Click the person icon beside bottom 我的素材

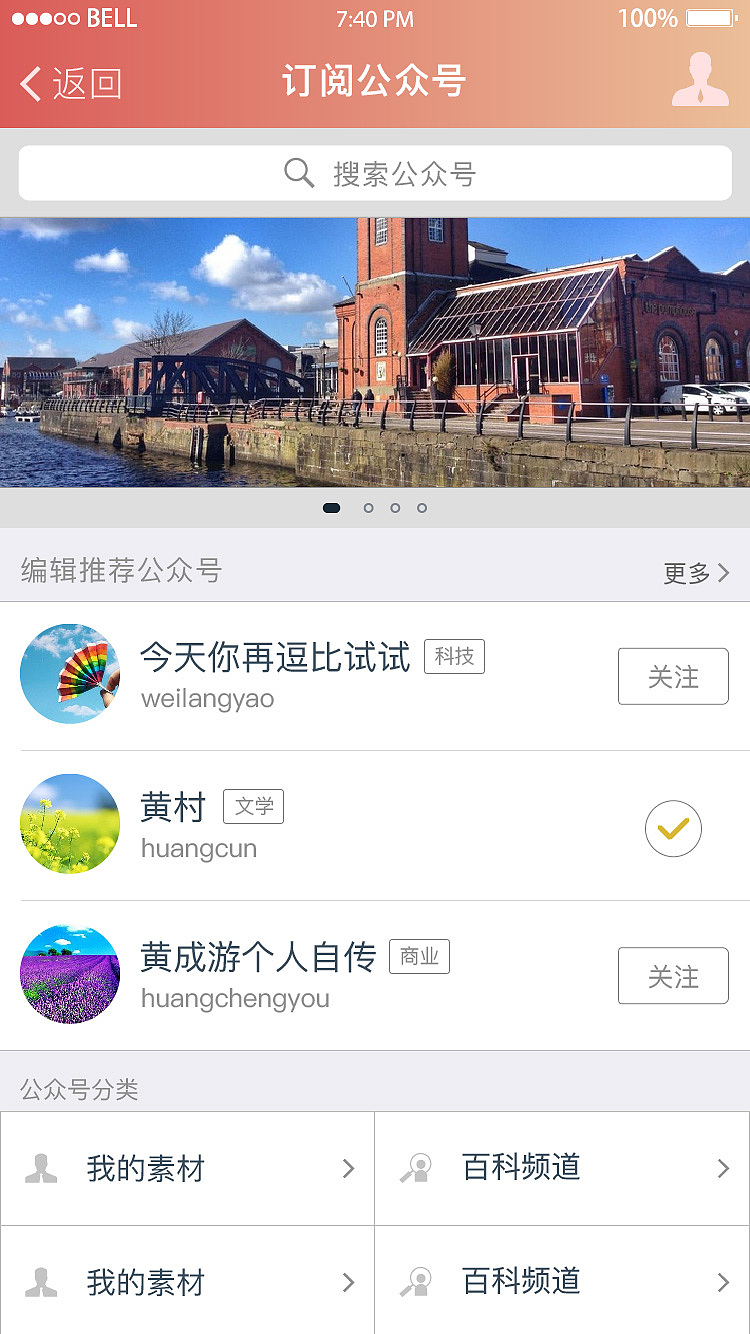(x=42, y=1281)
